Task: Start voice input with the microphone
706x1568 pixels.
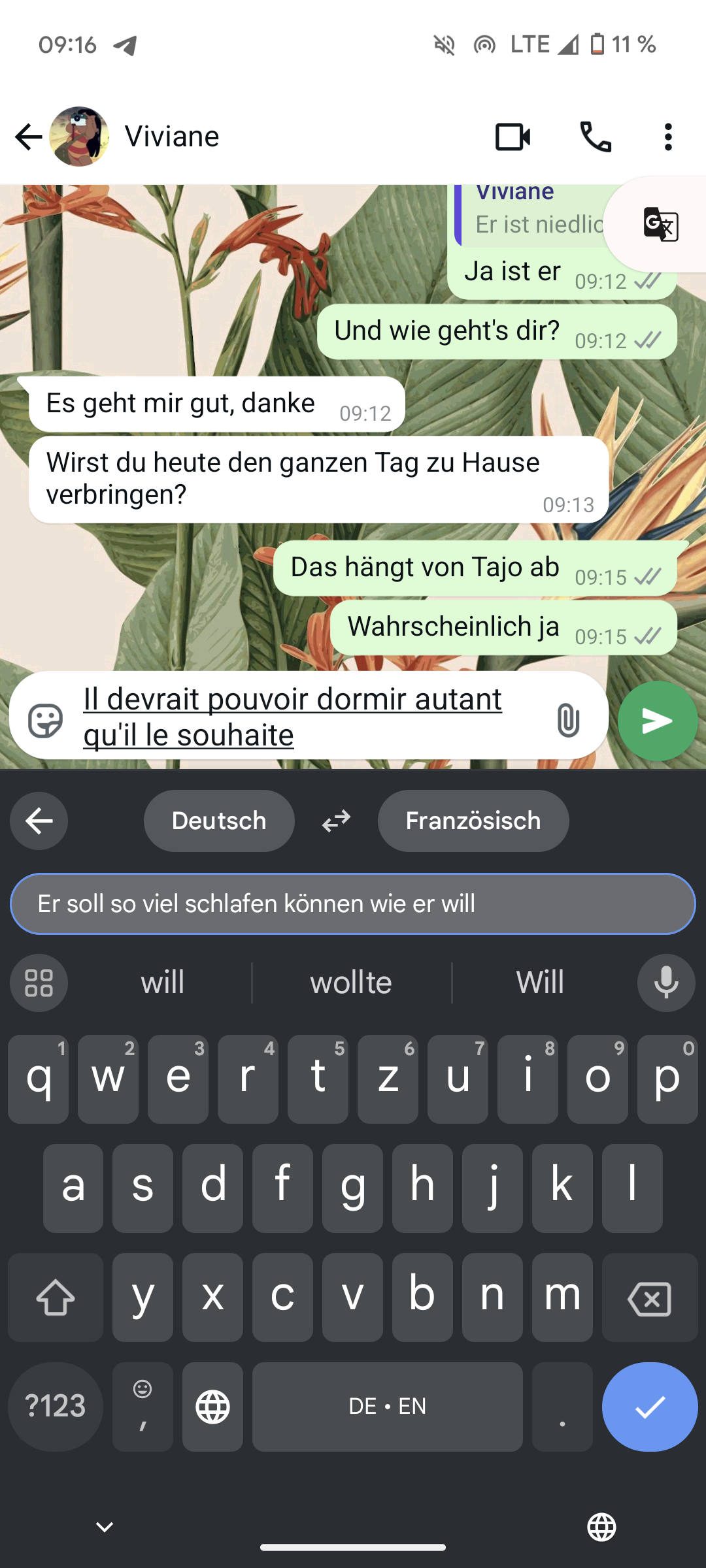Action: pos(665,982)
